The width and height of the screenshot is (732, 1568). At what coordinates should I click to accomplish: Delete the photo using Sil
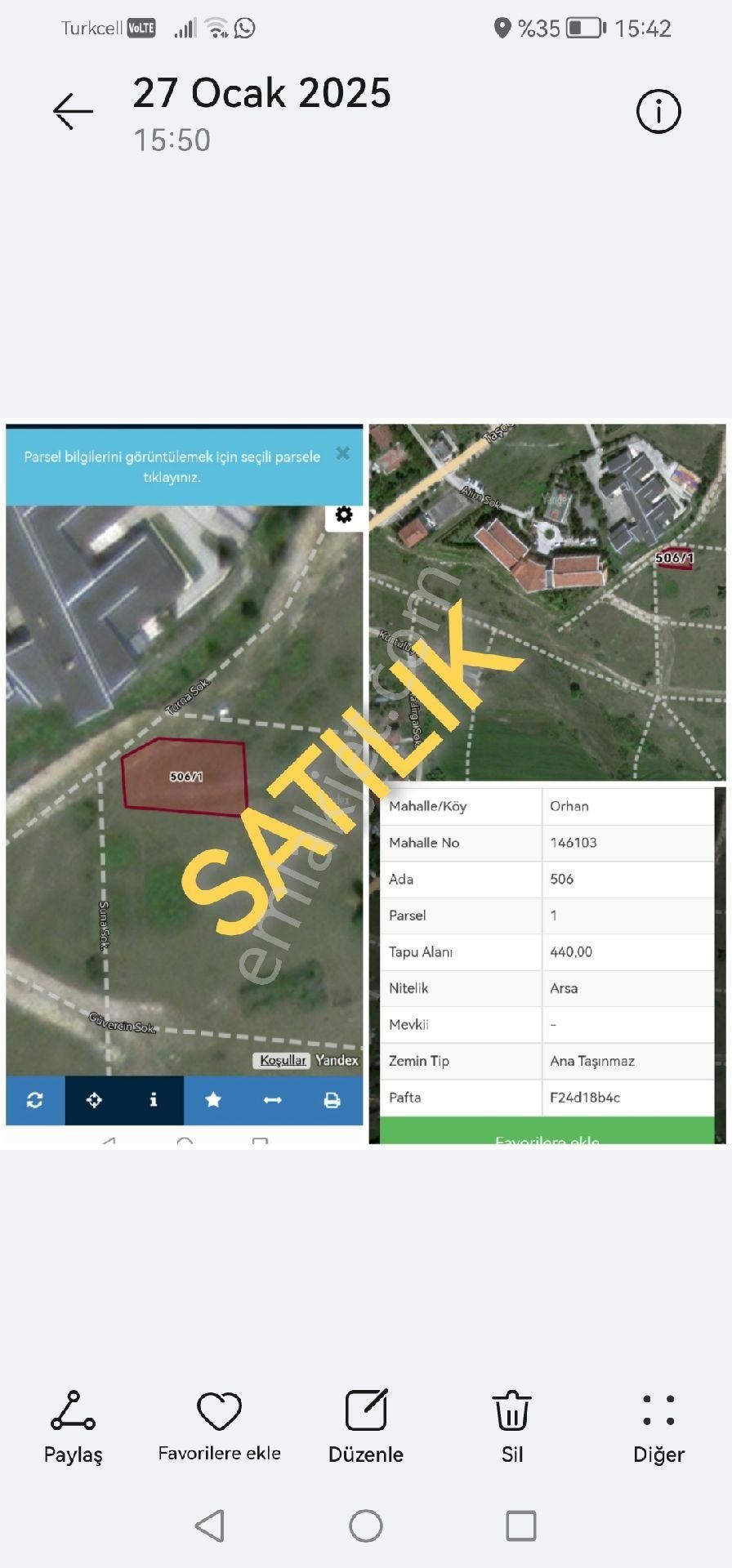511,1426
